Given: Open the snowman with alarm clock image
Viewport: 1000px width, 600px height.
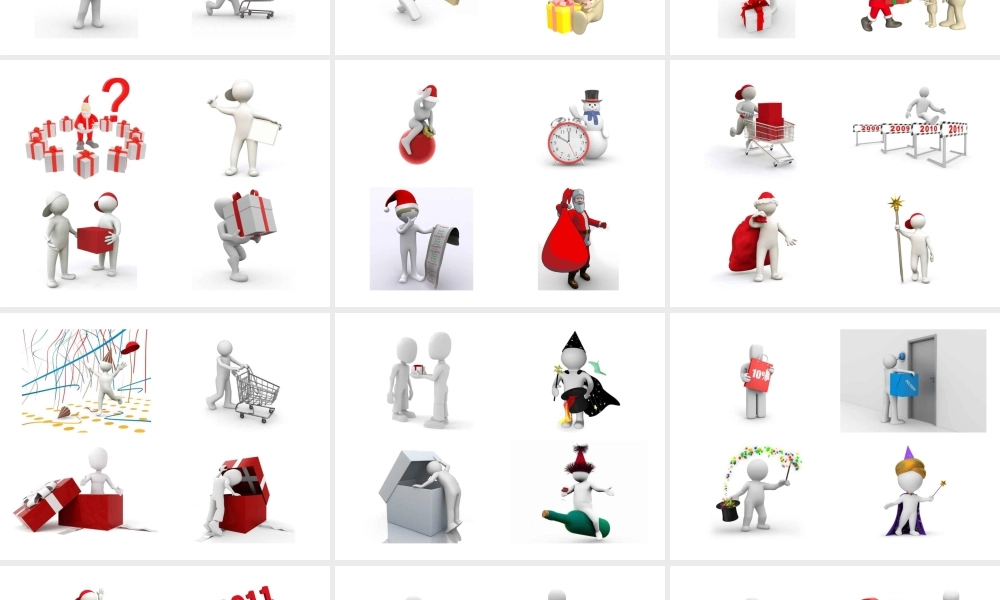Looking at the screenshot, I should 580,128.
